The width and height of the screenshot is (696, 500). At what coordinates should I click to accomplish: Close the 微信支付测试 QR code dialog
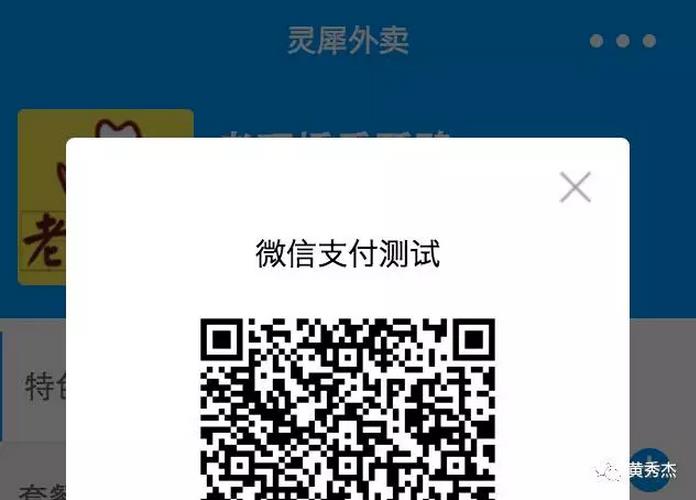575,187
